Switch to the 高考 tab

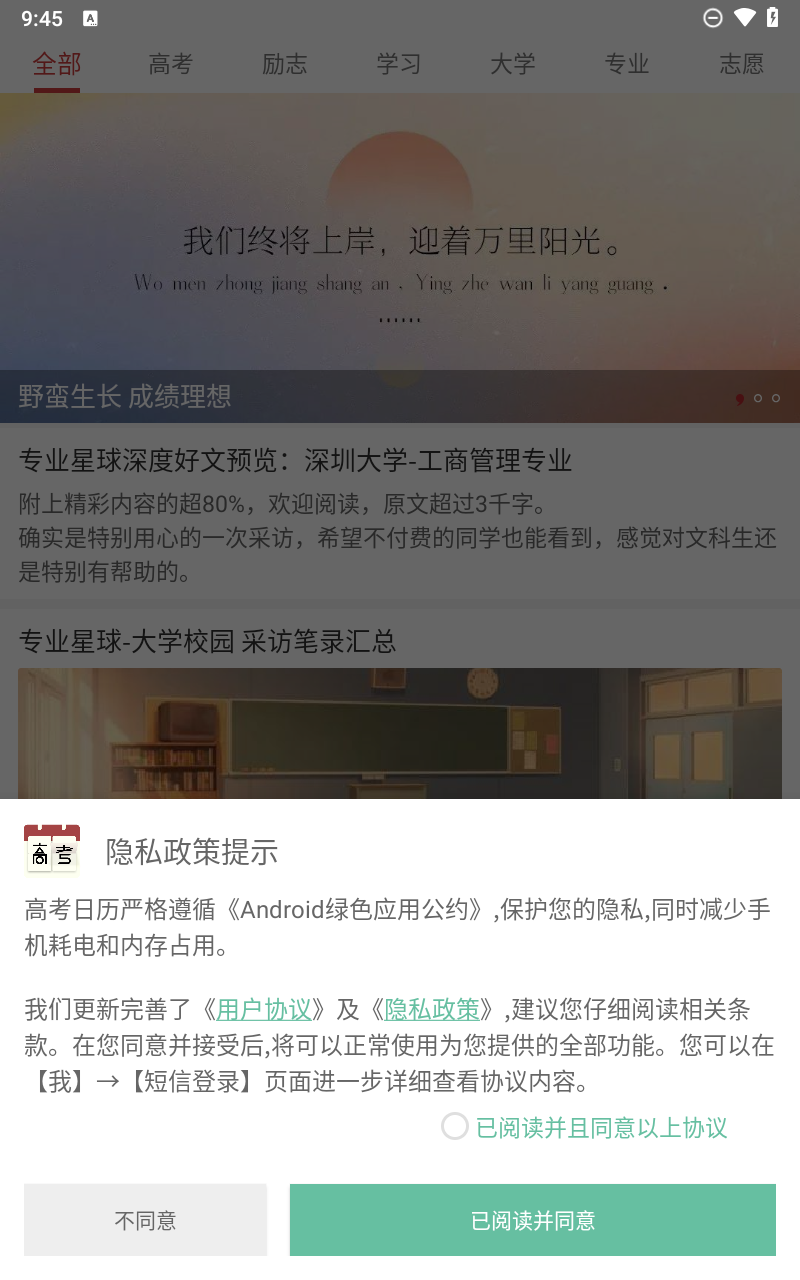(171, 64)
